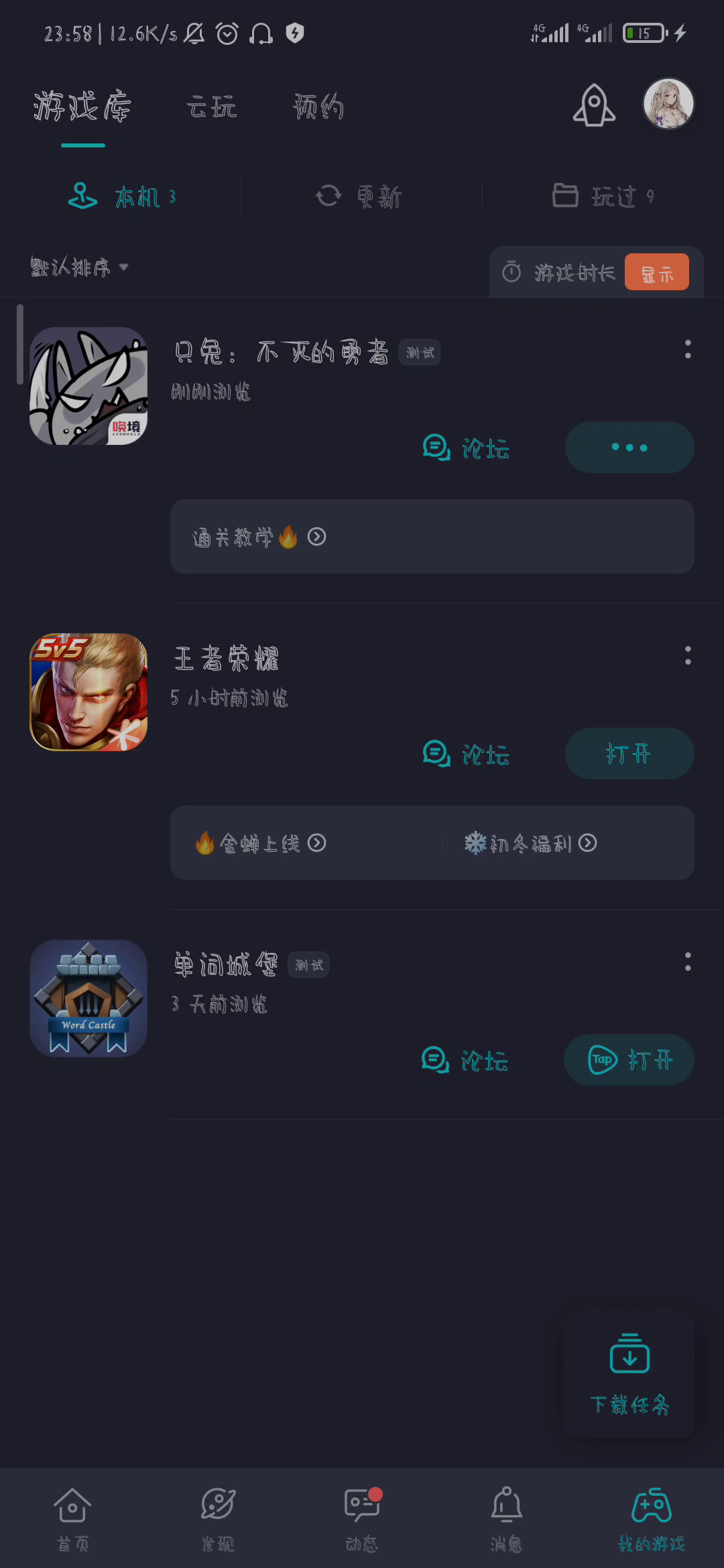The width and height of the screenshot is (724, 1568).
Task: Open the profile avatar
Action: [668, 104]
